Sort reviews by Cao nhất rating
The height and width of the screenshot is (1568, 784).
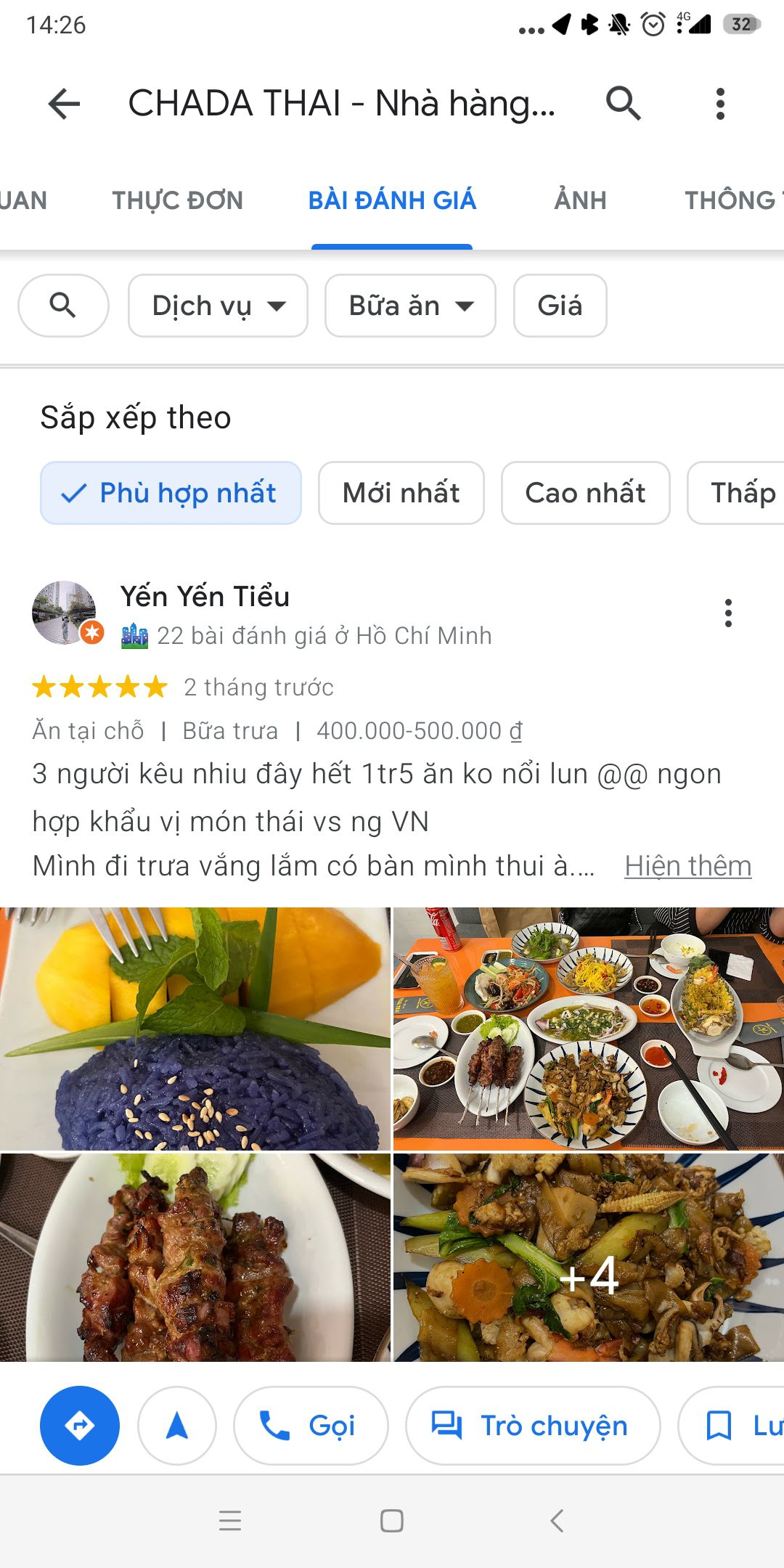[585, 493]
